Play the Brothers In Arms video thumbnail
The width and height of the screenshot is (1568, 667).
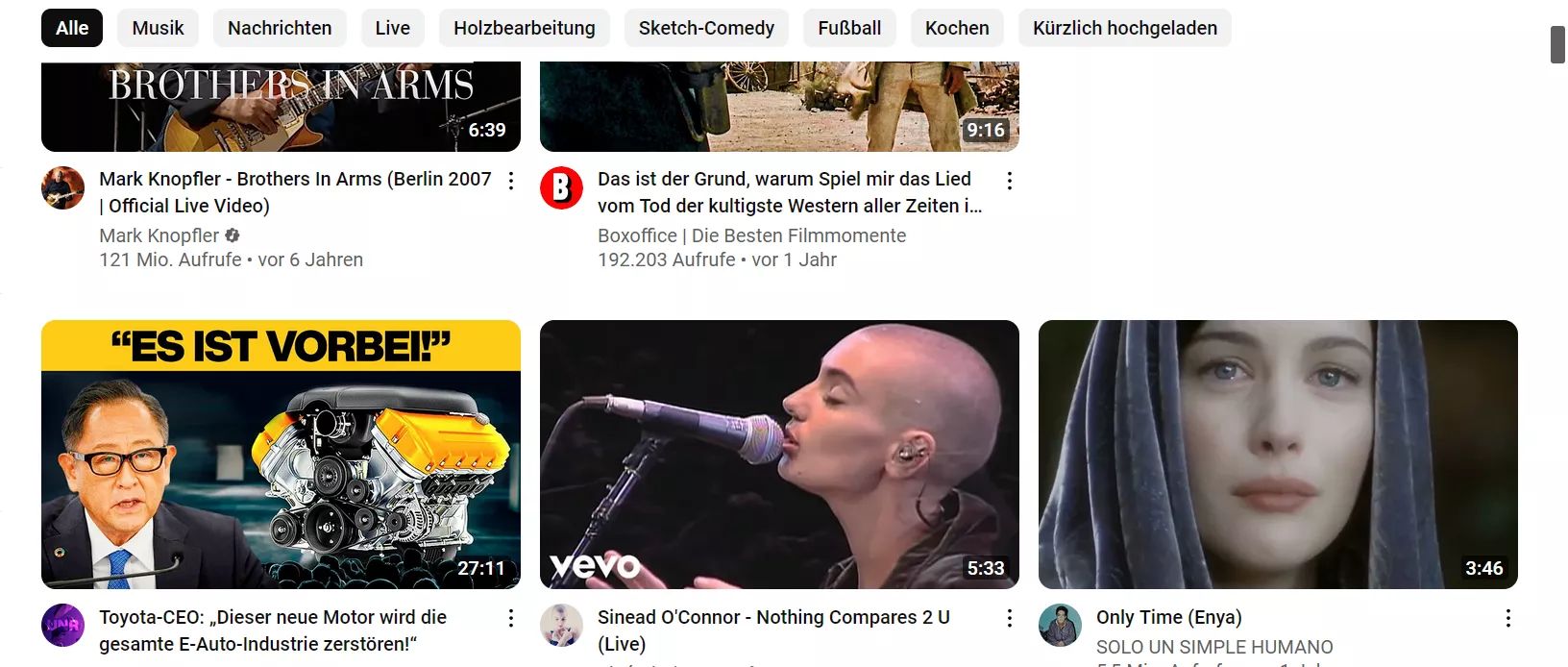[281, 106]
